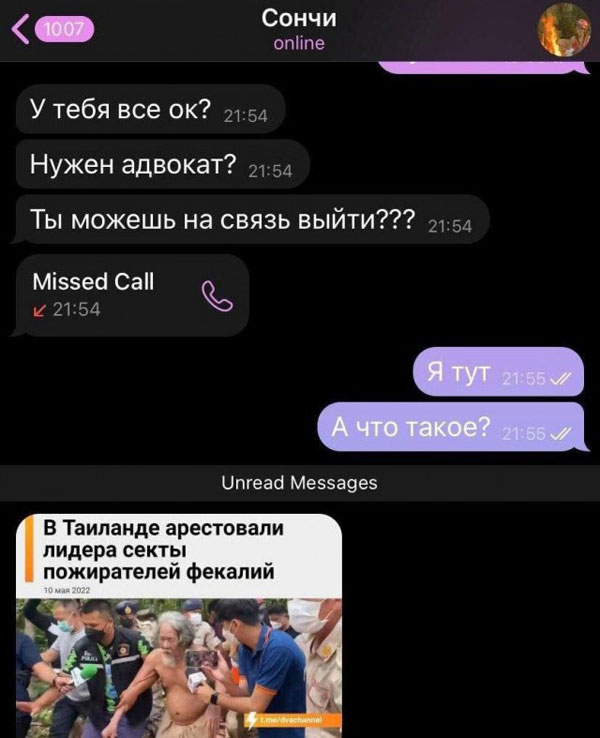
Task: Open Сончи's profile picture
Action: (566, 30)
